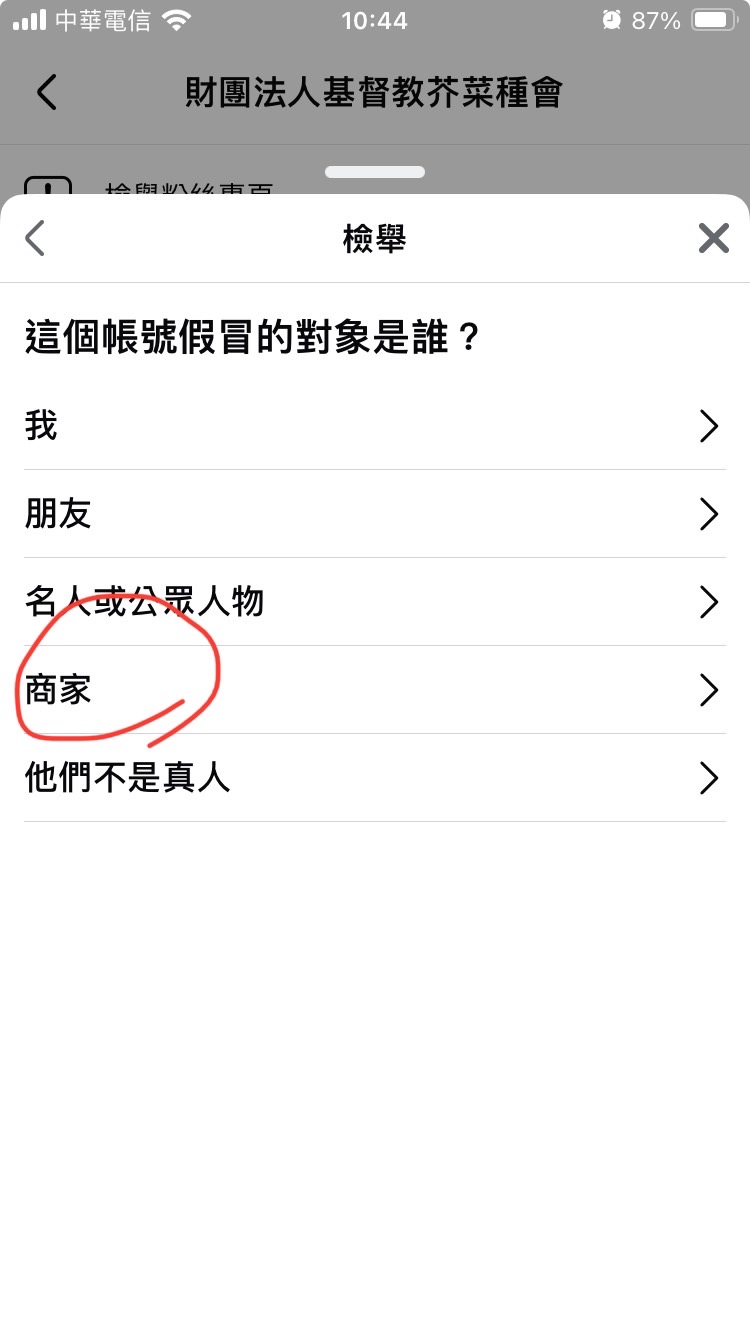Viewport: 750px width, 1334px height.
Task: Go back within the 檢舉 sheet
Action: coord(36,239)
